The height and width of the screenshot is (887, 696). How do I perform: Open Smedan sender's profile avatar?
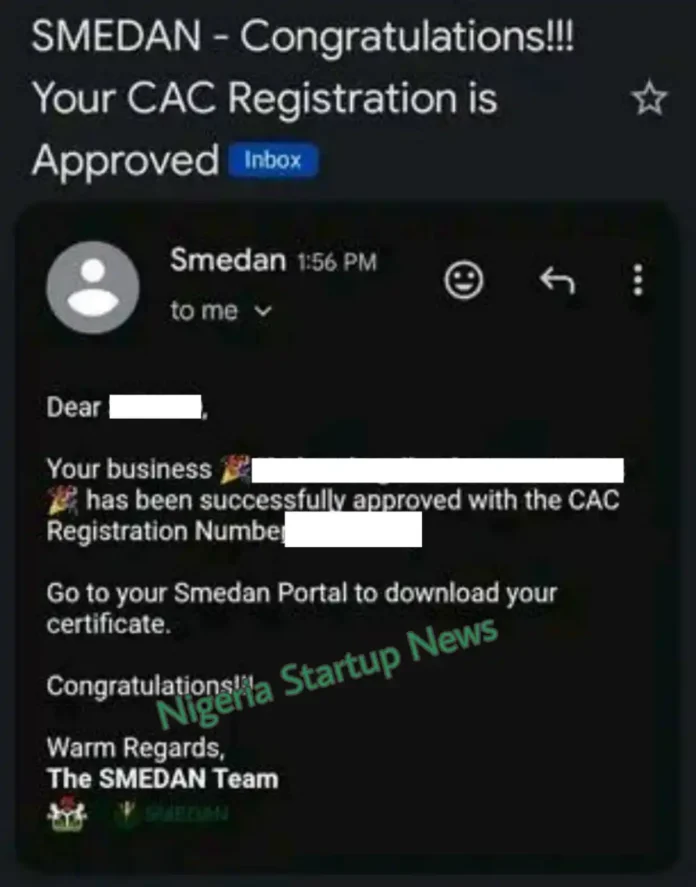pyautogui.click(x=93, y=287)
